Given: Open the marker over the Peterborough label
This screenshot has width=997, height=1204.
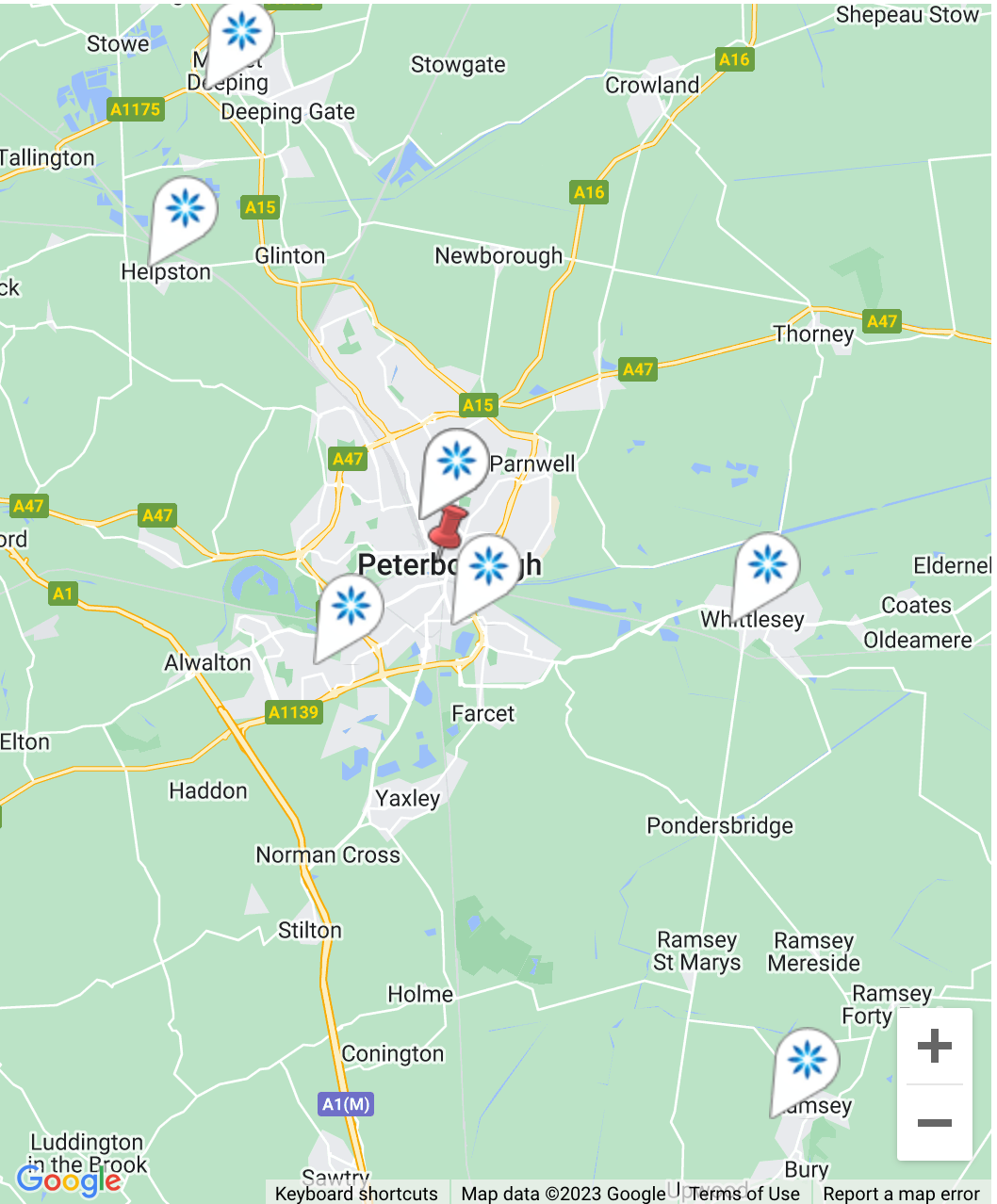Looking at the screenshot, I should click(488, 569).
